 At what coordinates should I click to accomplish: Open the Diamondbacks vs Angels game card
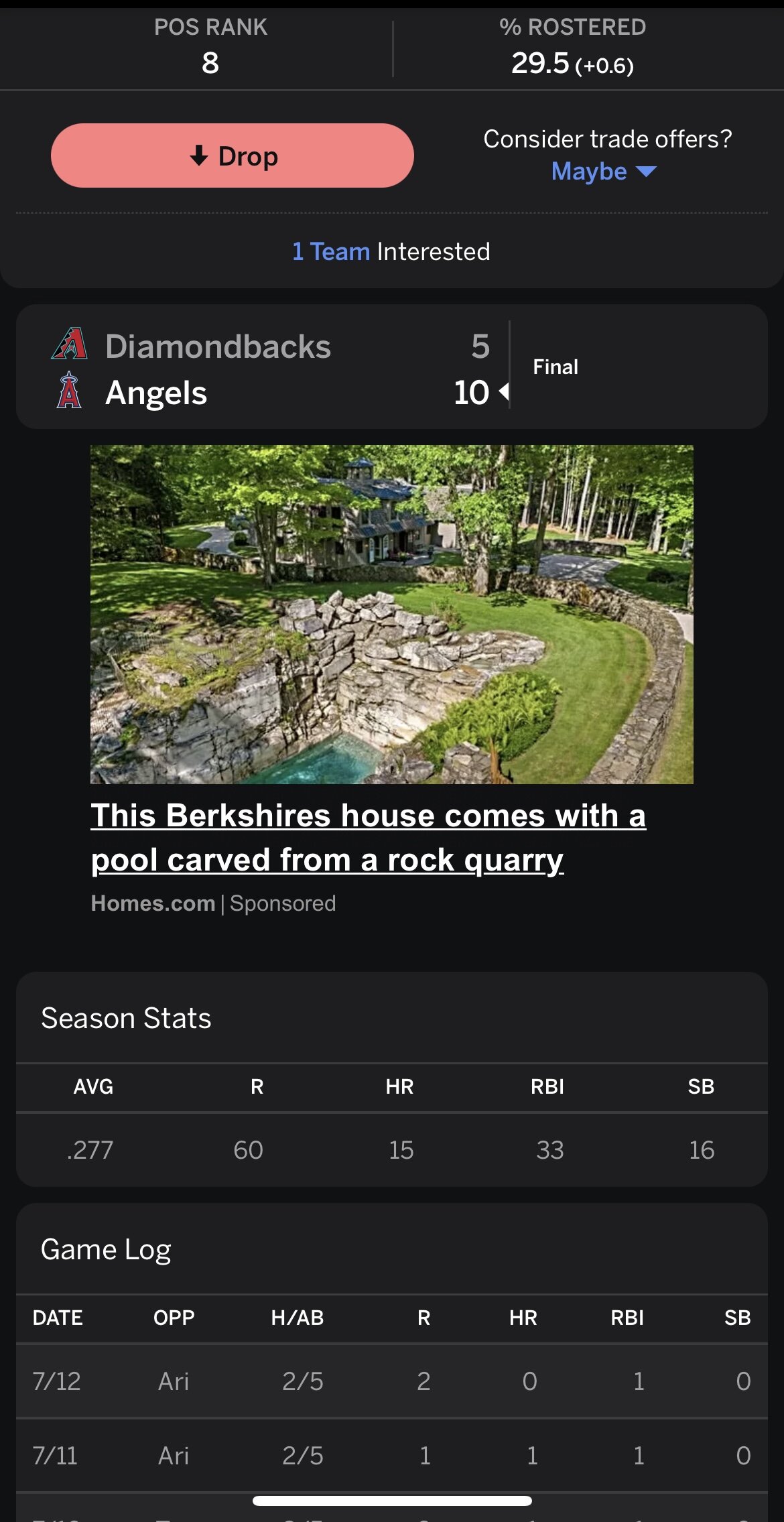392,367
